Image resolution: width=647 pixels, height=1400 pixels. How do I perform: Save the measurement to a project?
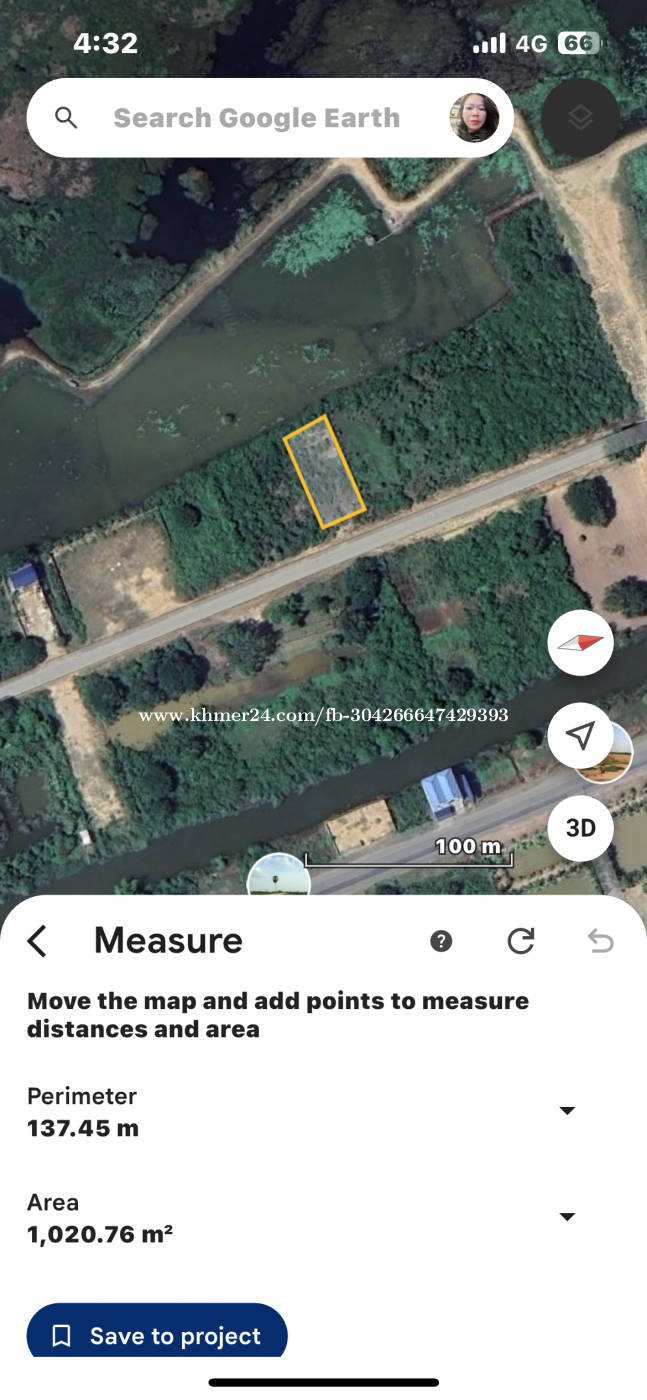click(157, 1336)
